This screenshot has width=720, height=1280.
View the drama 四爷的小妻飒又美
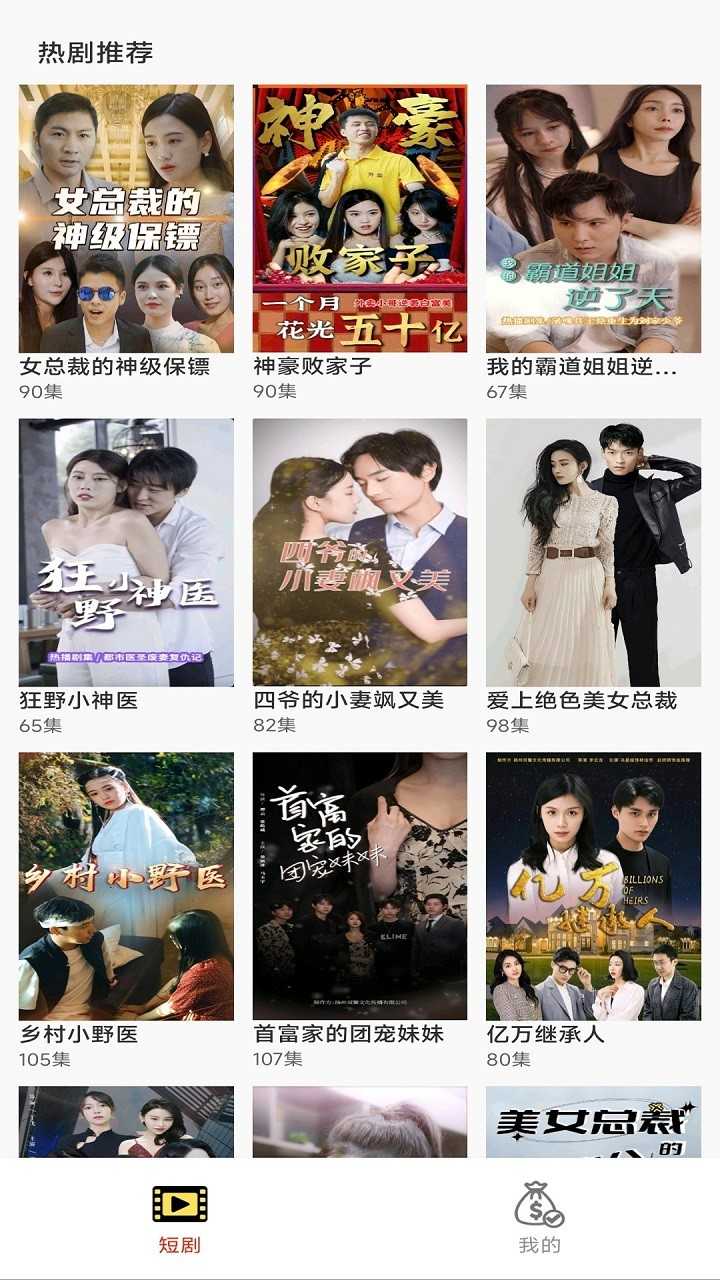(360, 552)
